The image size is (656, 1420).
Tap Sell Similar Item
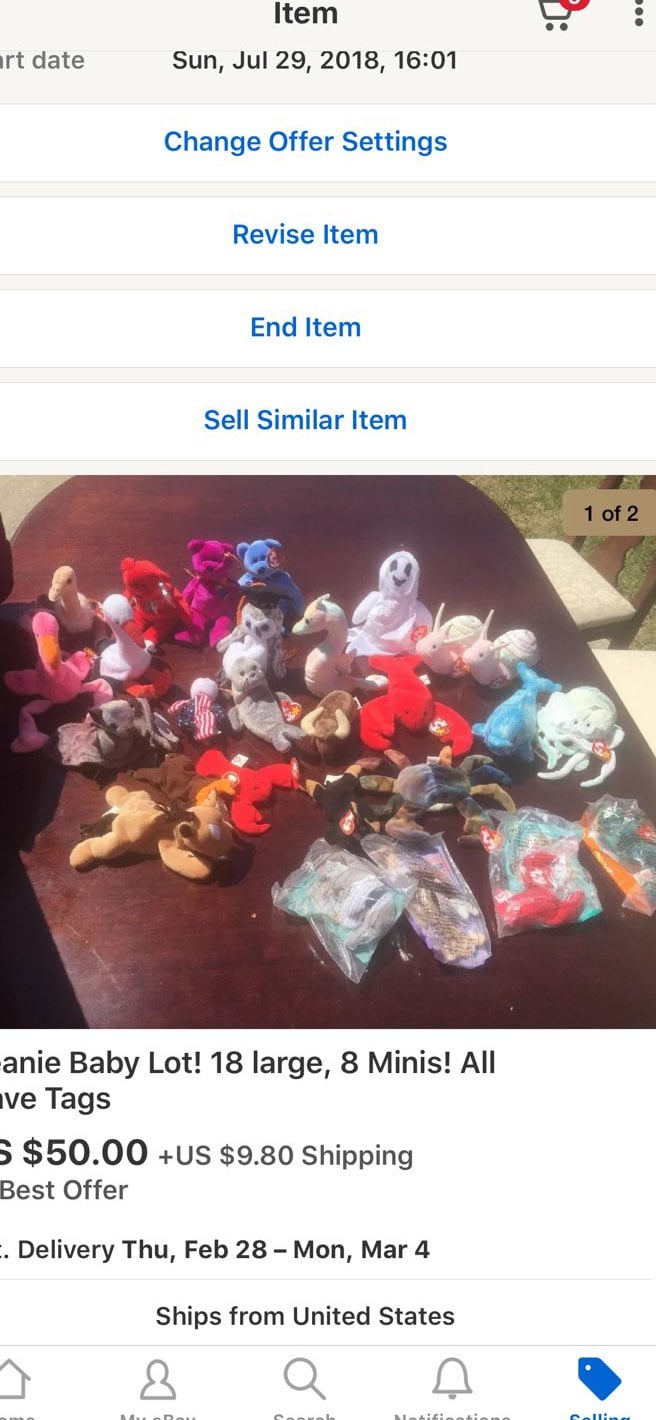coord(306,420)
